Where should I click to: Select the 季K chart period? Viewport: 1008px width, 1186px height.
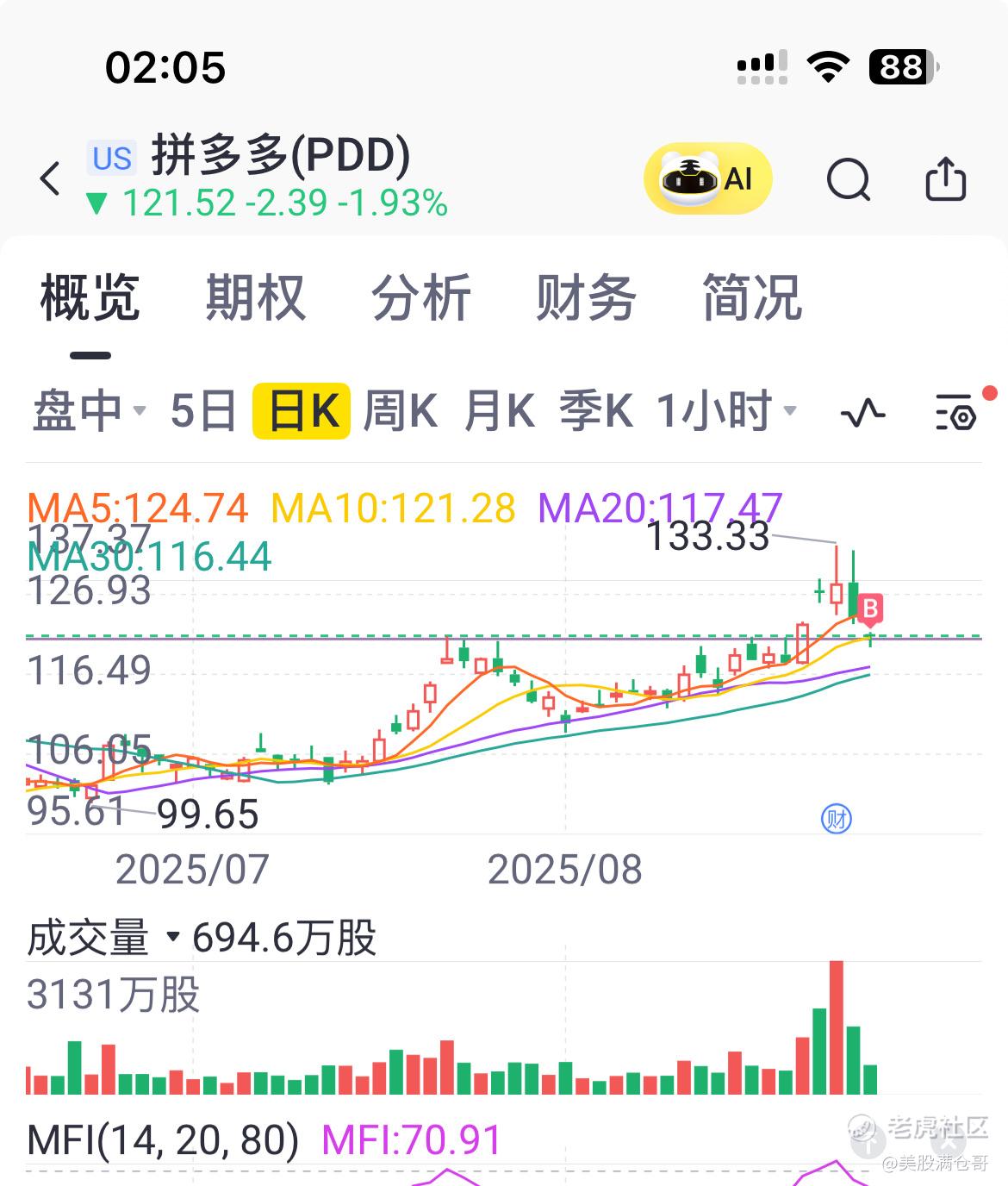(596, 411)
